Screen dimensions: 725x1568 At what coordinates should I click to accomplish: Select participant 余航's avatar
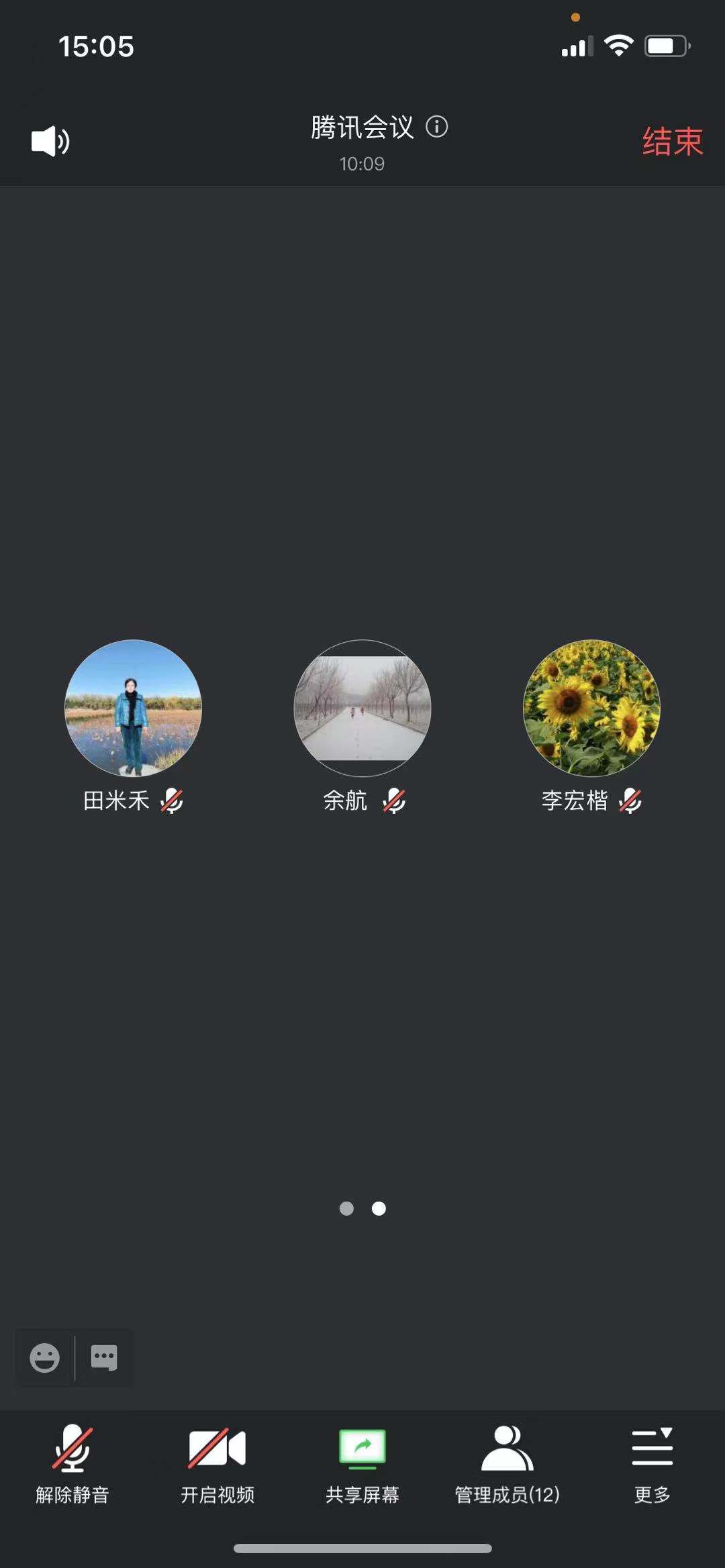pyautogui.click(x=362, y=708)
